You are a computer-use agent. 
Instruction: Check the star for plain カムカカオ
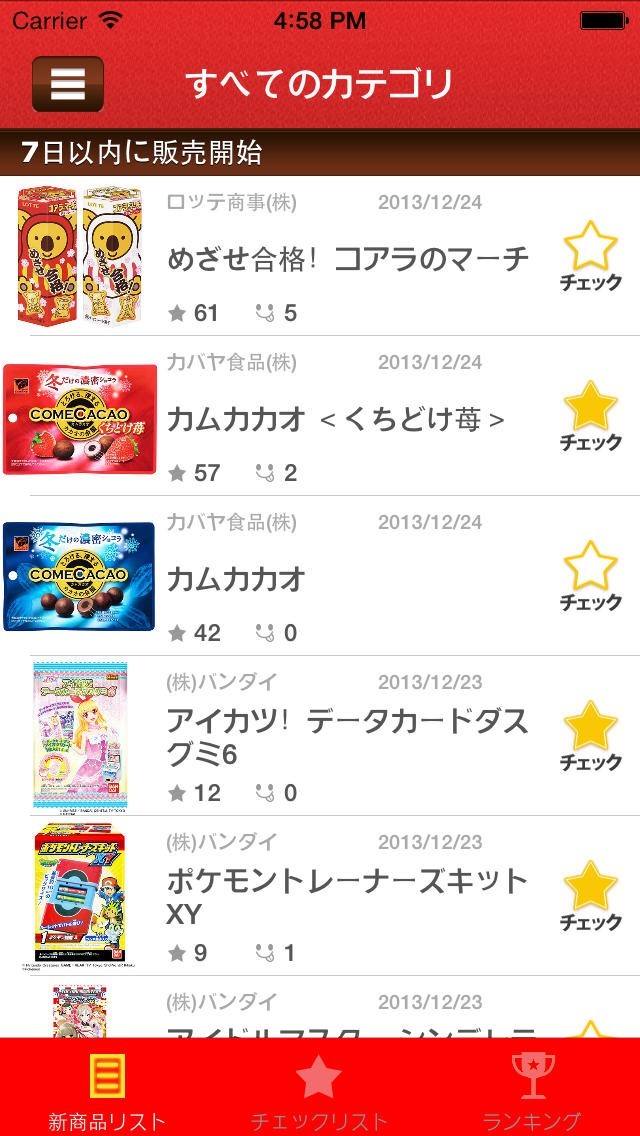coord(591,574)
